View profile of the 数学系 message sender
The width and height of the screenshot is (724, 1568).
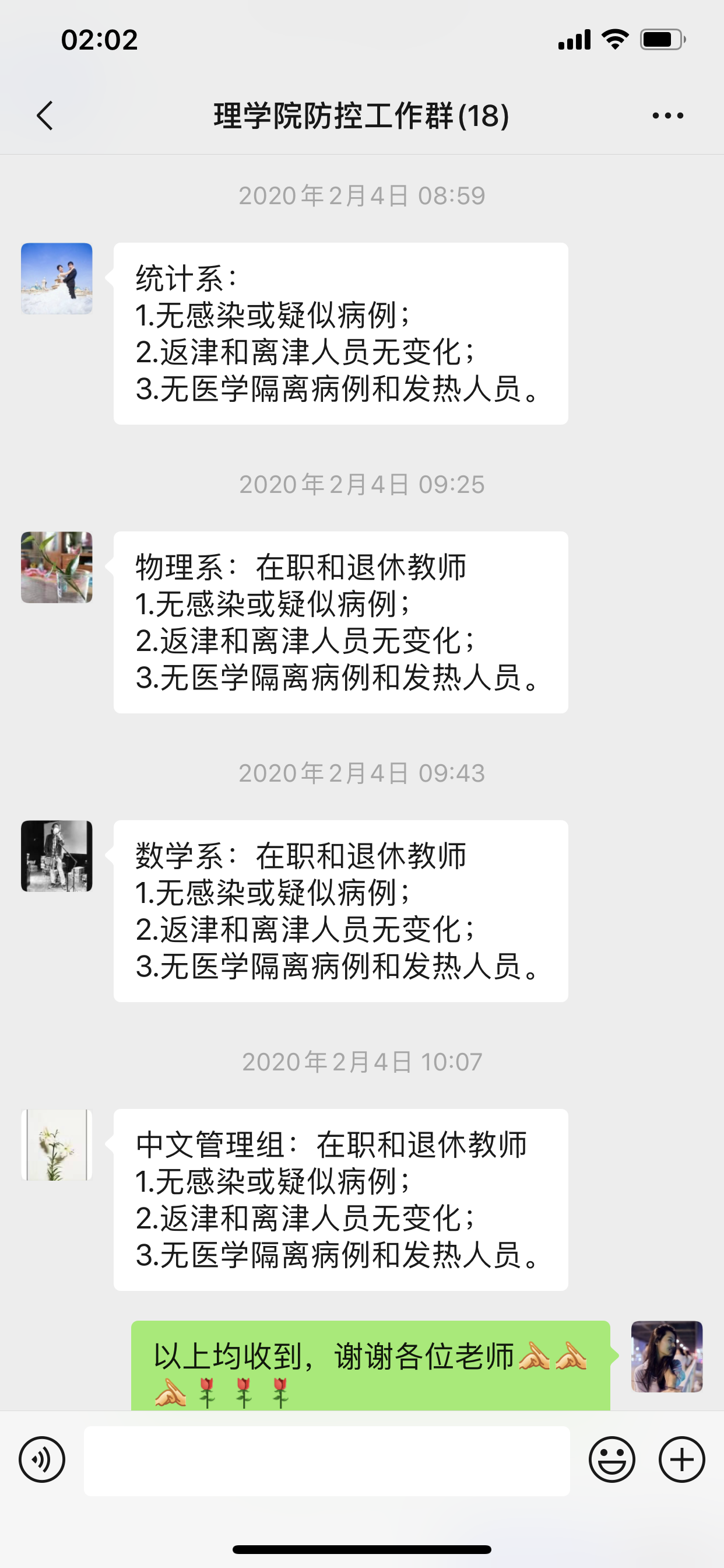[57, 856]
